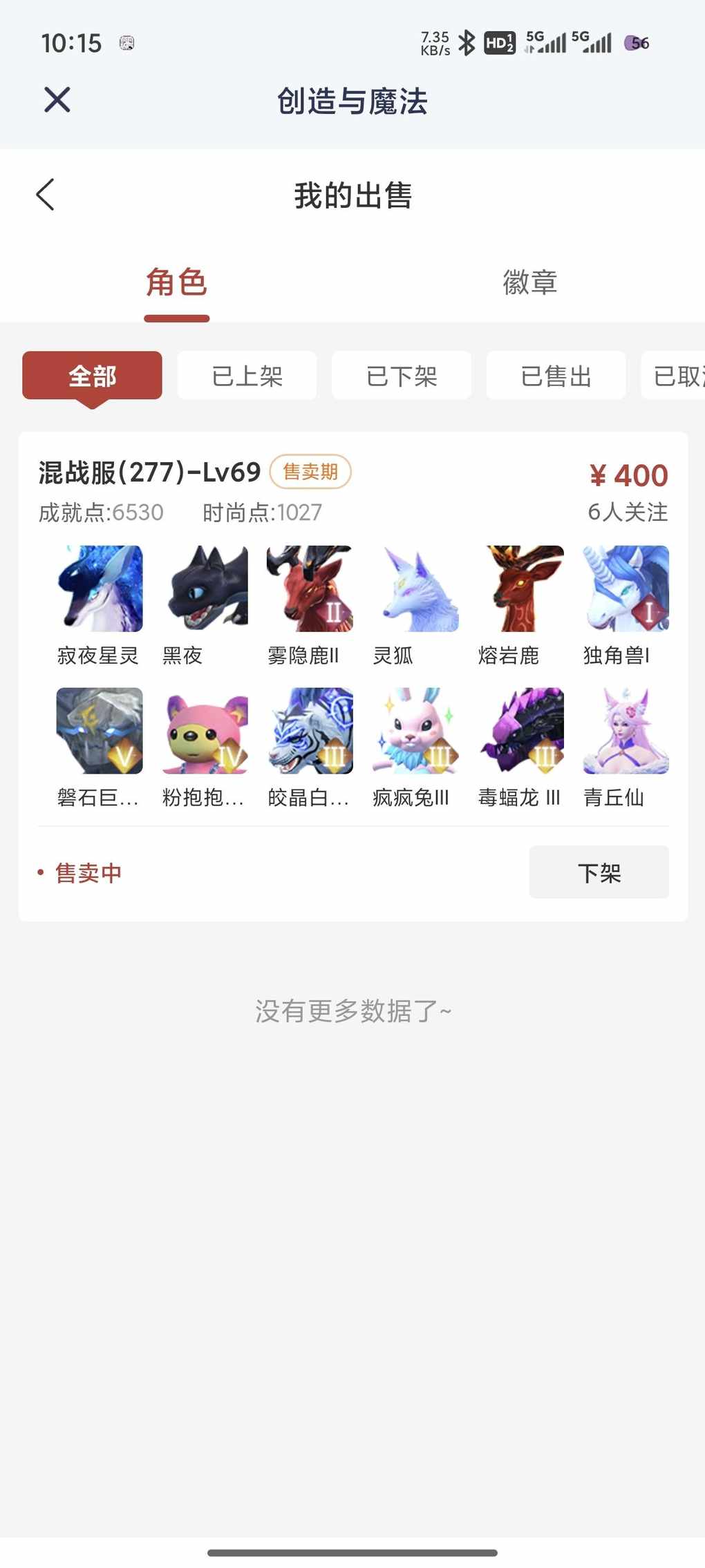Go back from 我的出售
The image size is (705, 1568).
pyautogui.click(x=46, y=195)
